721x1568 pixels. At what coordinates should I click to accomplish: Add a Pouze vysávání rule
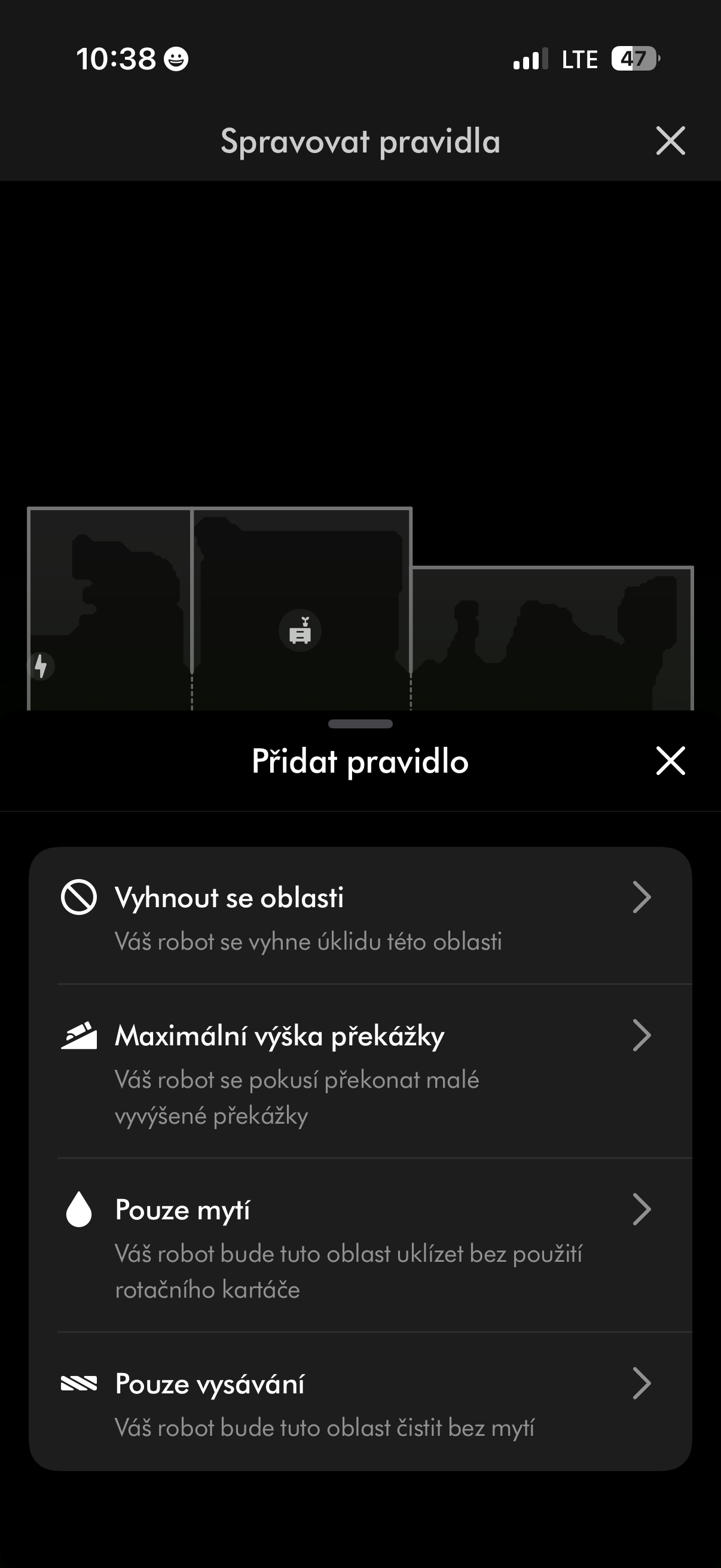[360, 1402]
